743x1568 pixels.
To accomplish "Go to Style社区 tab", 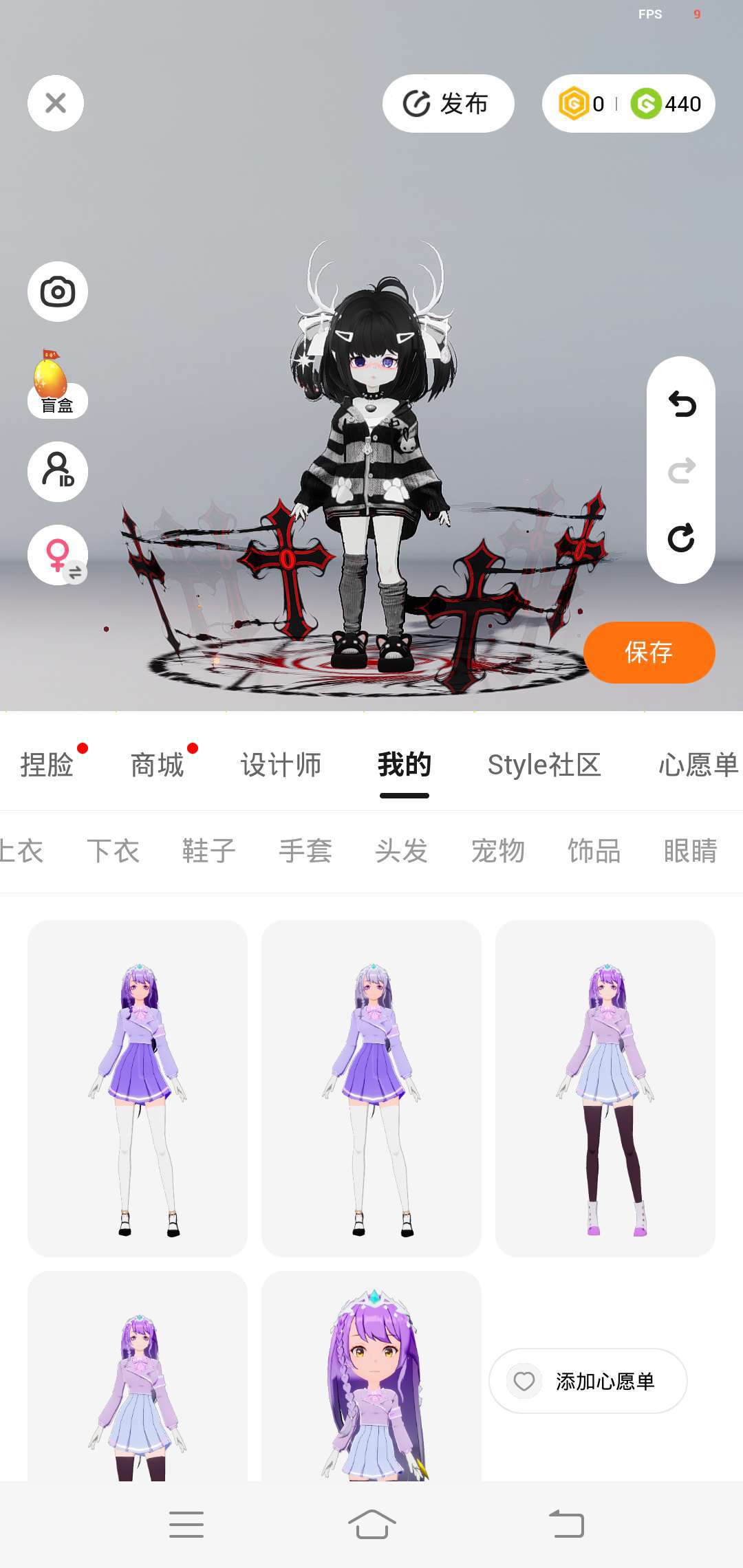I will 544,765.
